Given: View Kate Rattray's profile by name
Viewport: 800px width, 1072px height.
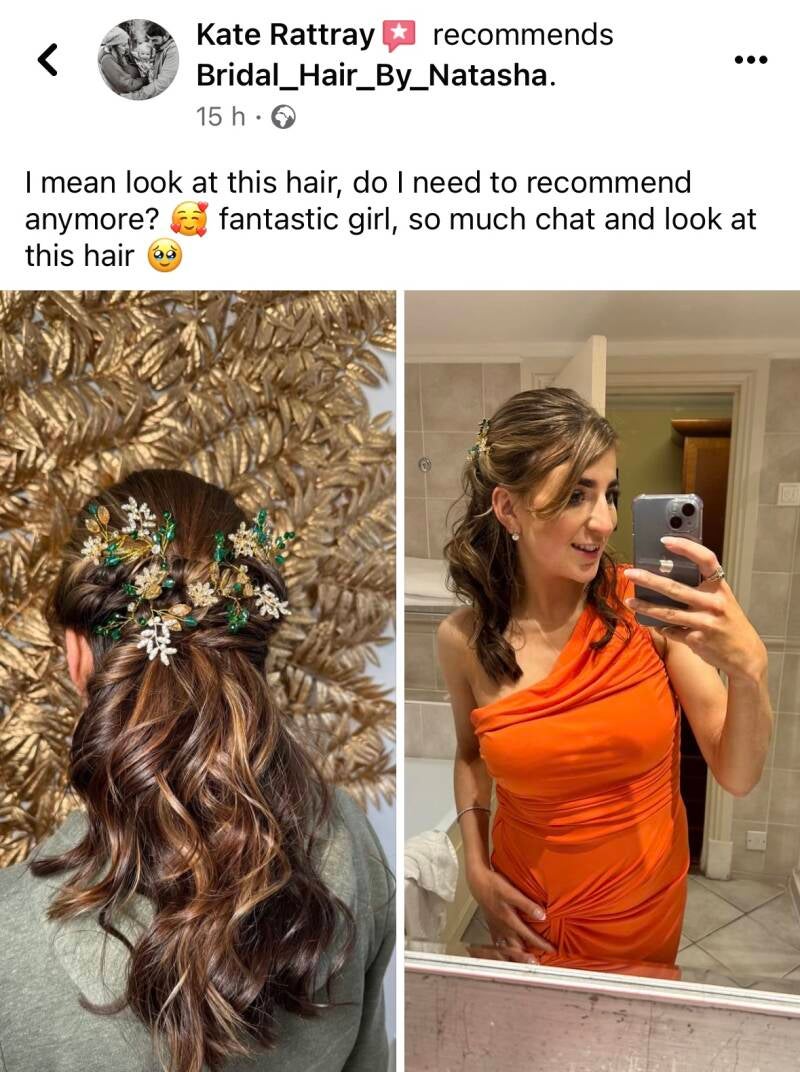Looking at the screenshot, I should (x=284, y=35).
